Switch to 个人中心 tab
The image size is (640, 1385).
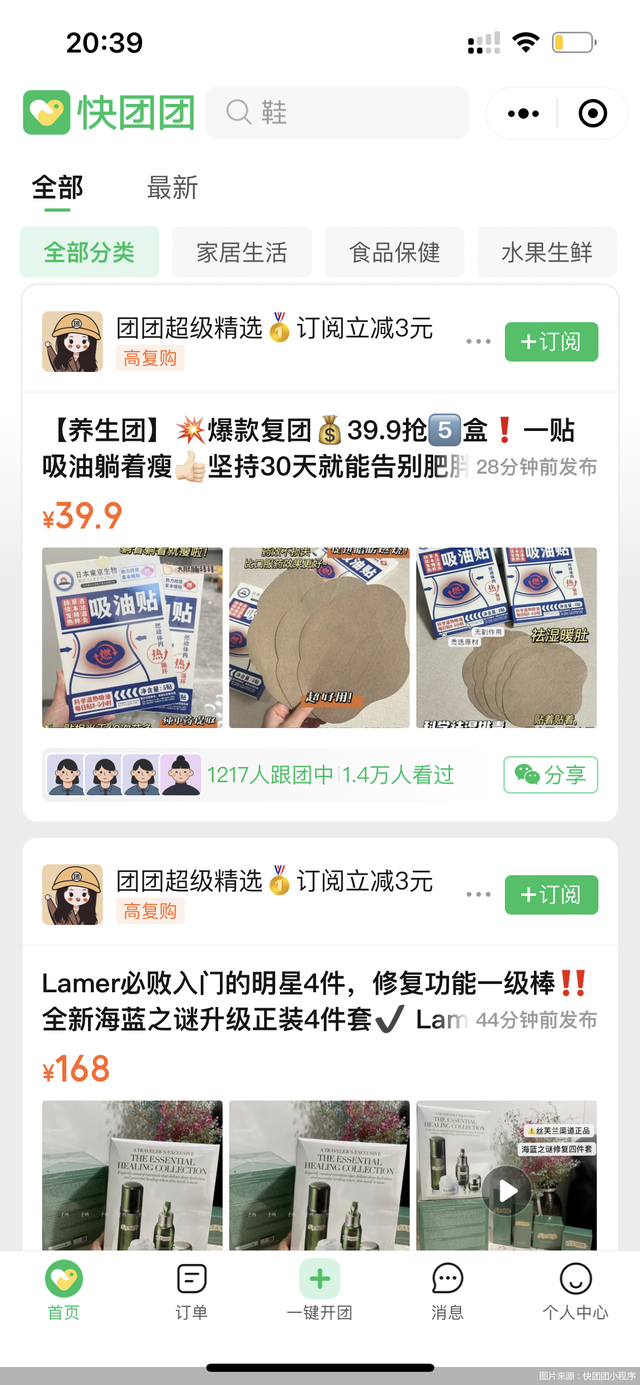click(575, 1291)
